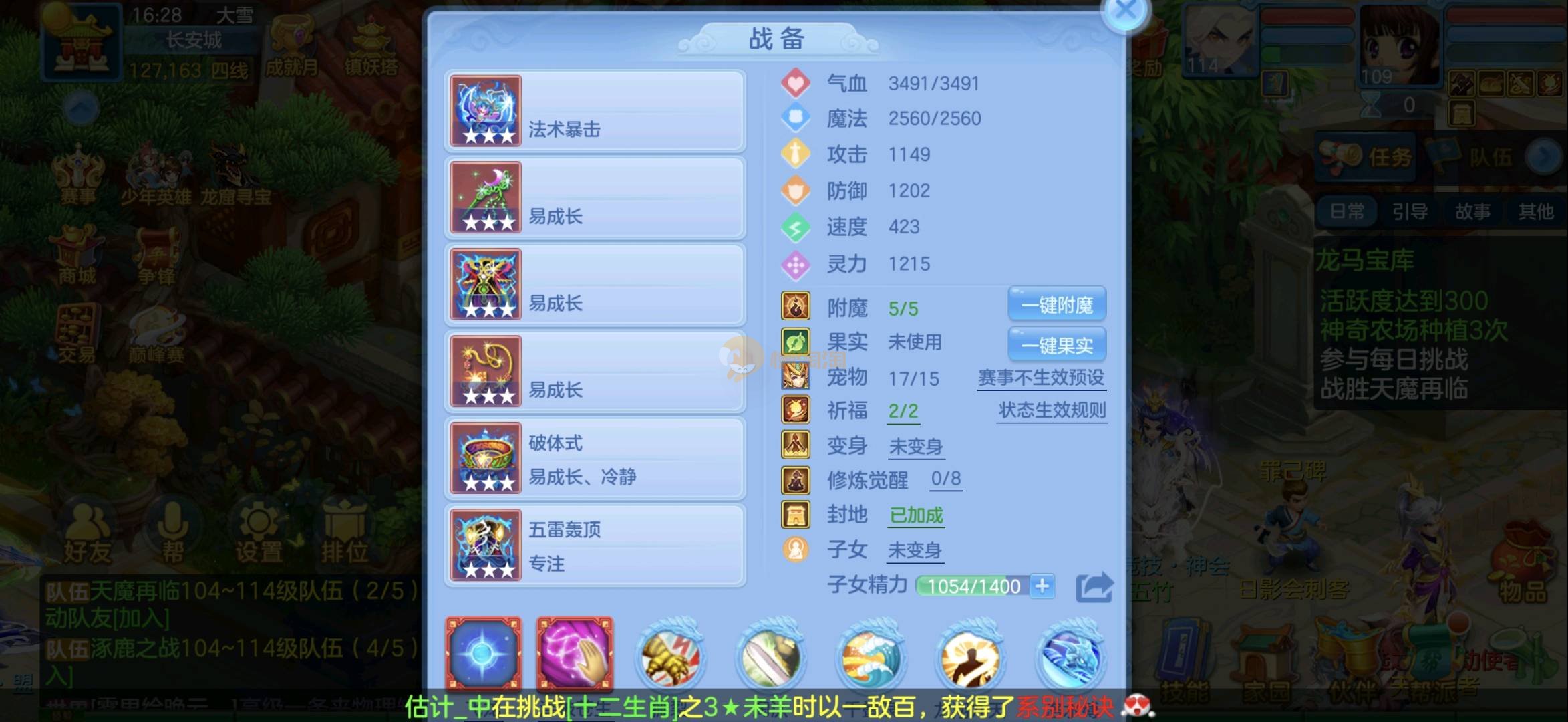Open the 五雷轰顶 equipment row
The height and width of the screenshot is (722, 1568).
595,546
